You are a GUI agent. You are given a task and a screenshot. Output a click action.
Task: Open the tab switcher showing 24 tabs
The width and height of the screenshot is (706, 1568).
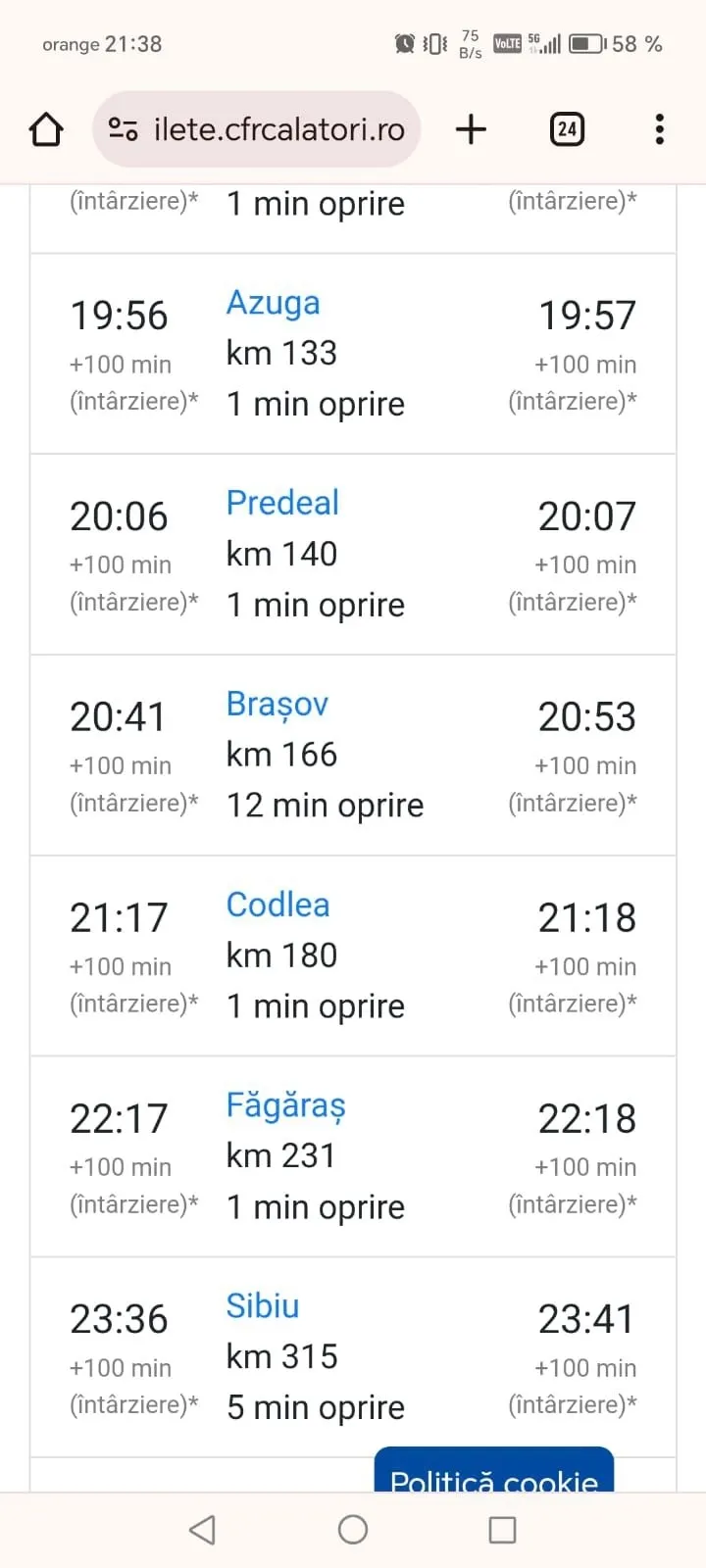pos(567,129)
